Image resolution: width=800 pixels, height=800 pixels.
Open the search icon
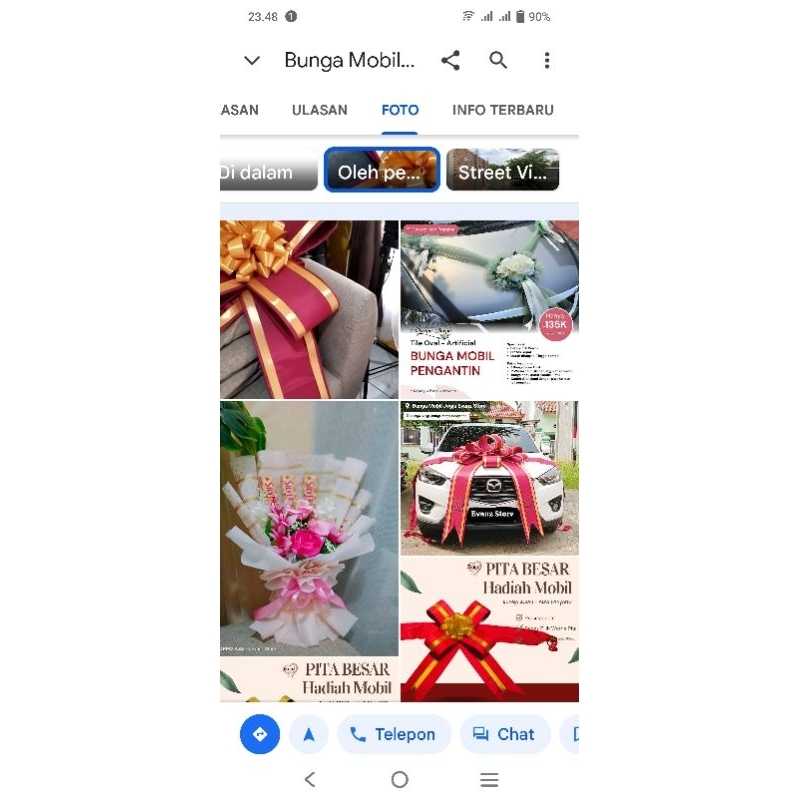point(498,60)
